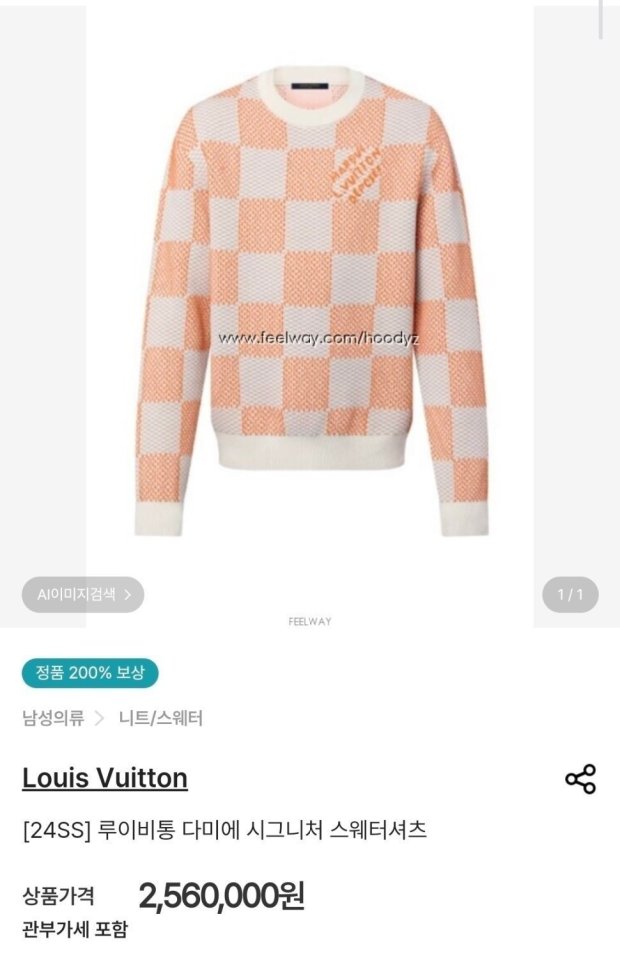Open the Louis Vuitton brand link
This screenshot has height=960, width=620.
click(105, 778)
